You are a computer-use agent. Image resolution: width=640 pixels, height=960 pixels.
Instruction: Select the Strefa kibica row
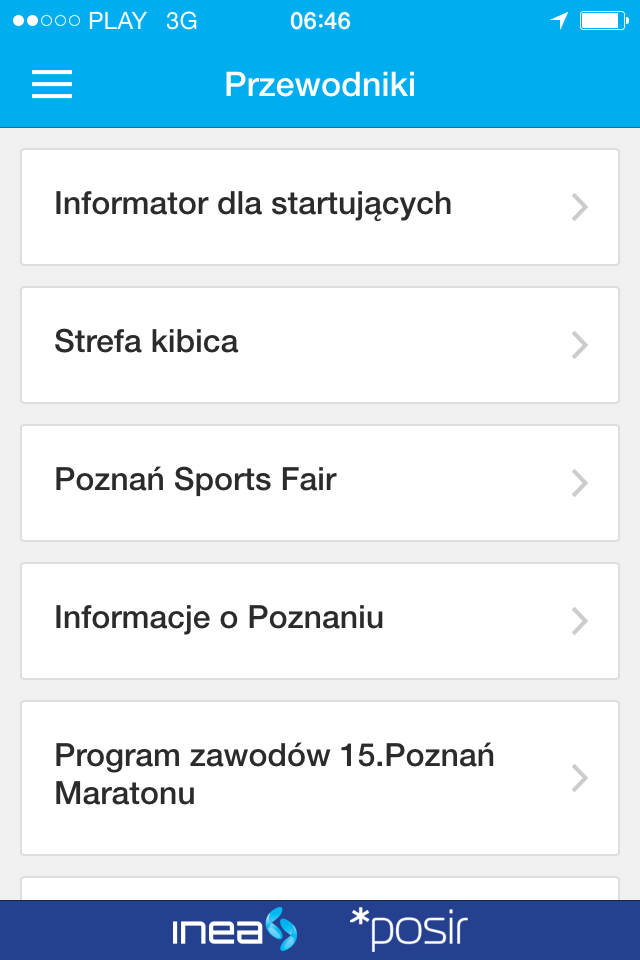coord(320,345)
